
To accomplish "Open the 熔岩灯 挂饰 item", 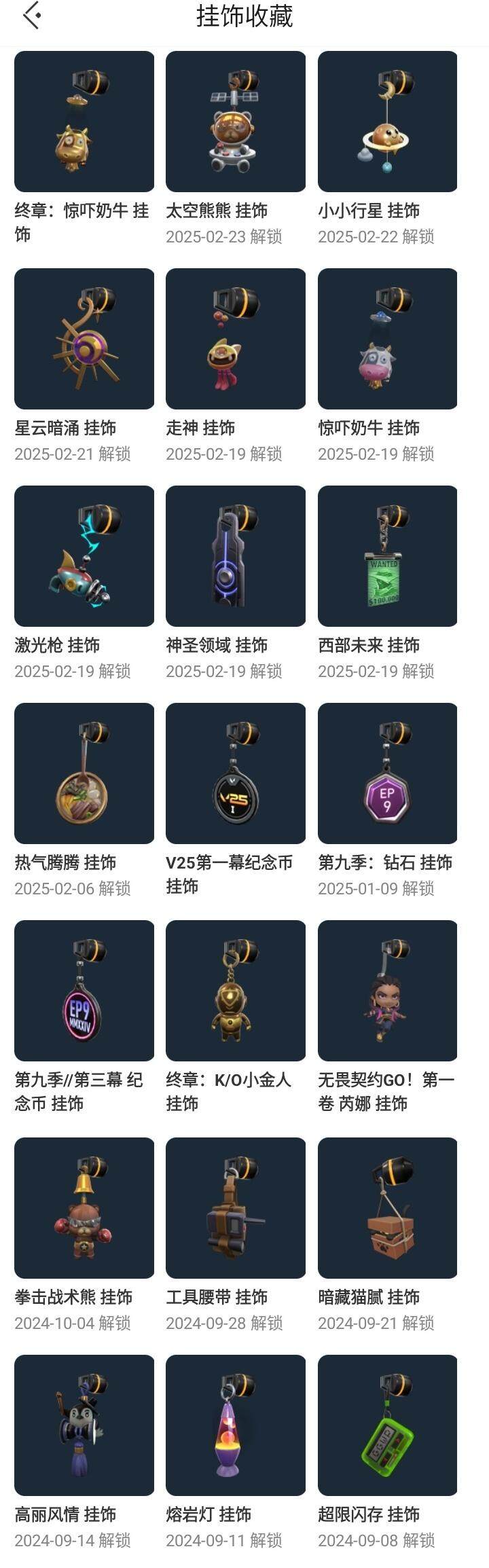I will click(235, 1425).
